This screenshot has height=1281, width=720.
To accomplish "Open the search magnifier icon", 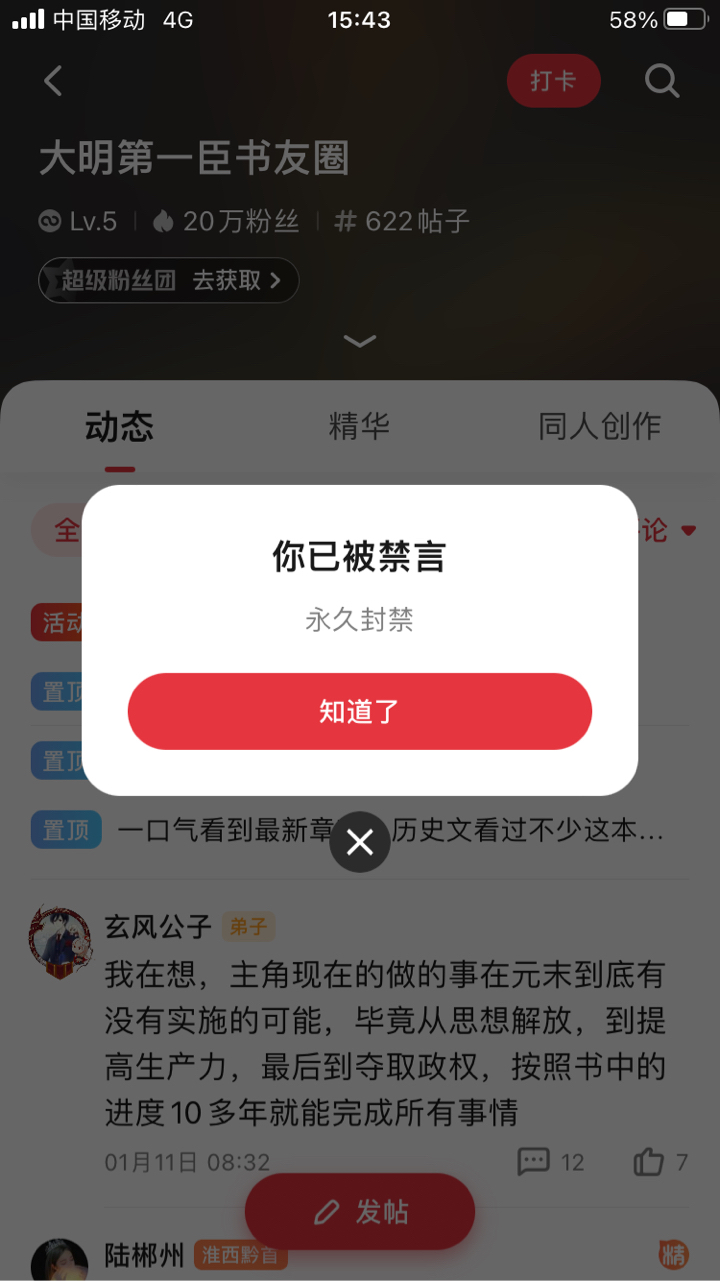I will click(661, 81).
